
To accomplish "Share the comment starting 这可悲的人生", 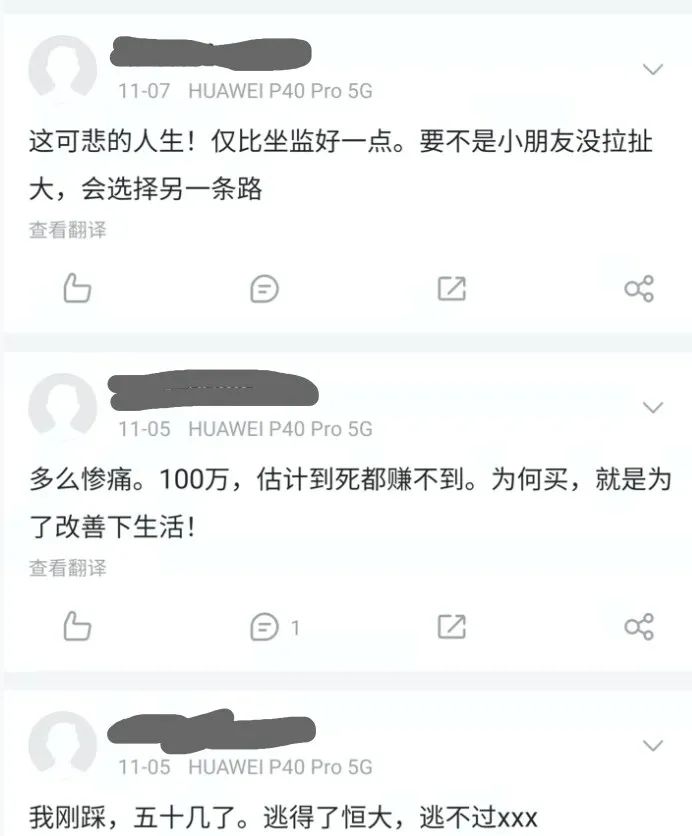I will tap(639, 289).
